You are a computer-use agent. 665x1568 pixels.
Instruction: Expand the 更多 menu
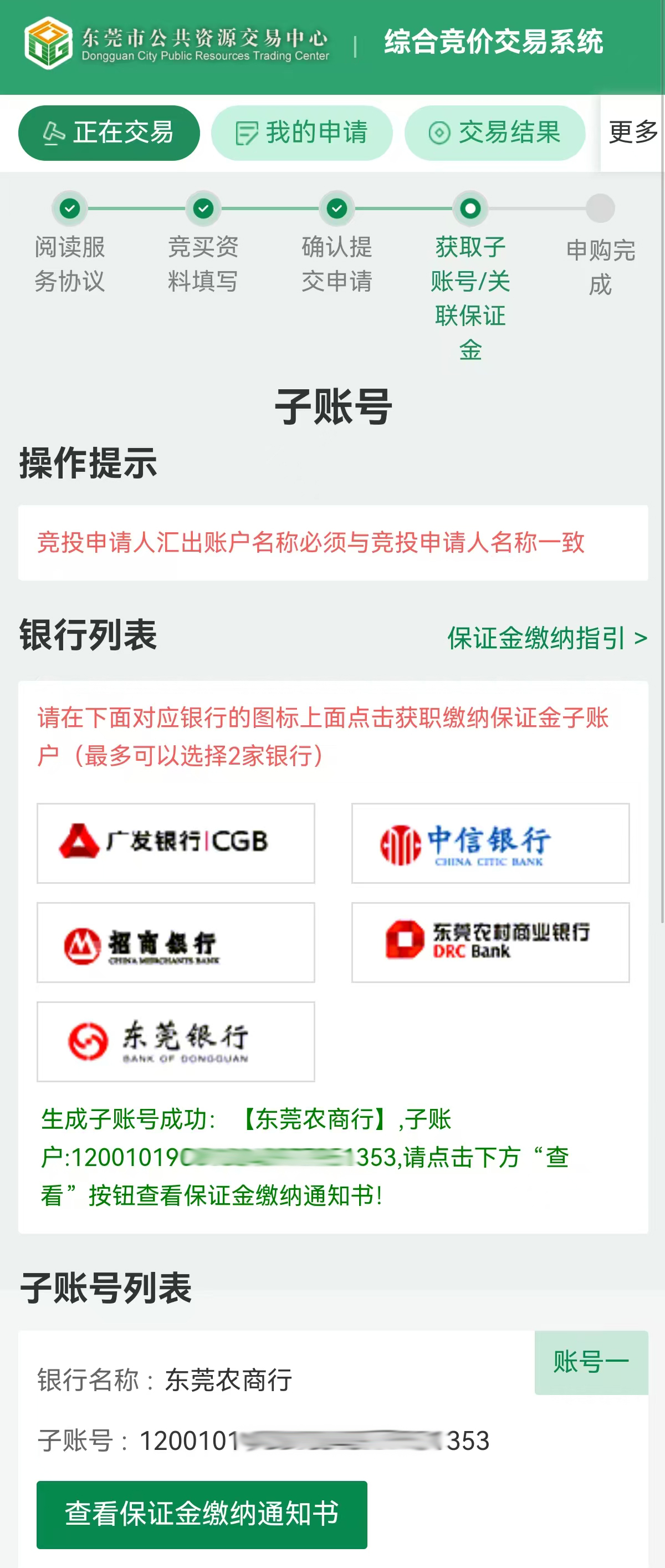[633, 133]
